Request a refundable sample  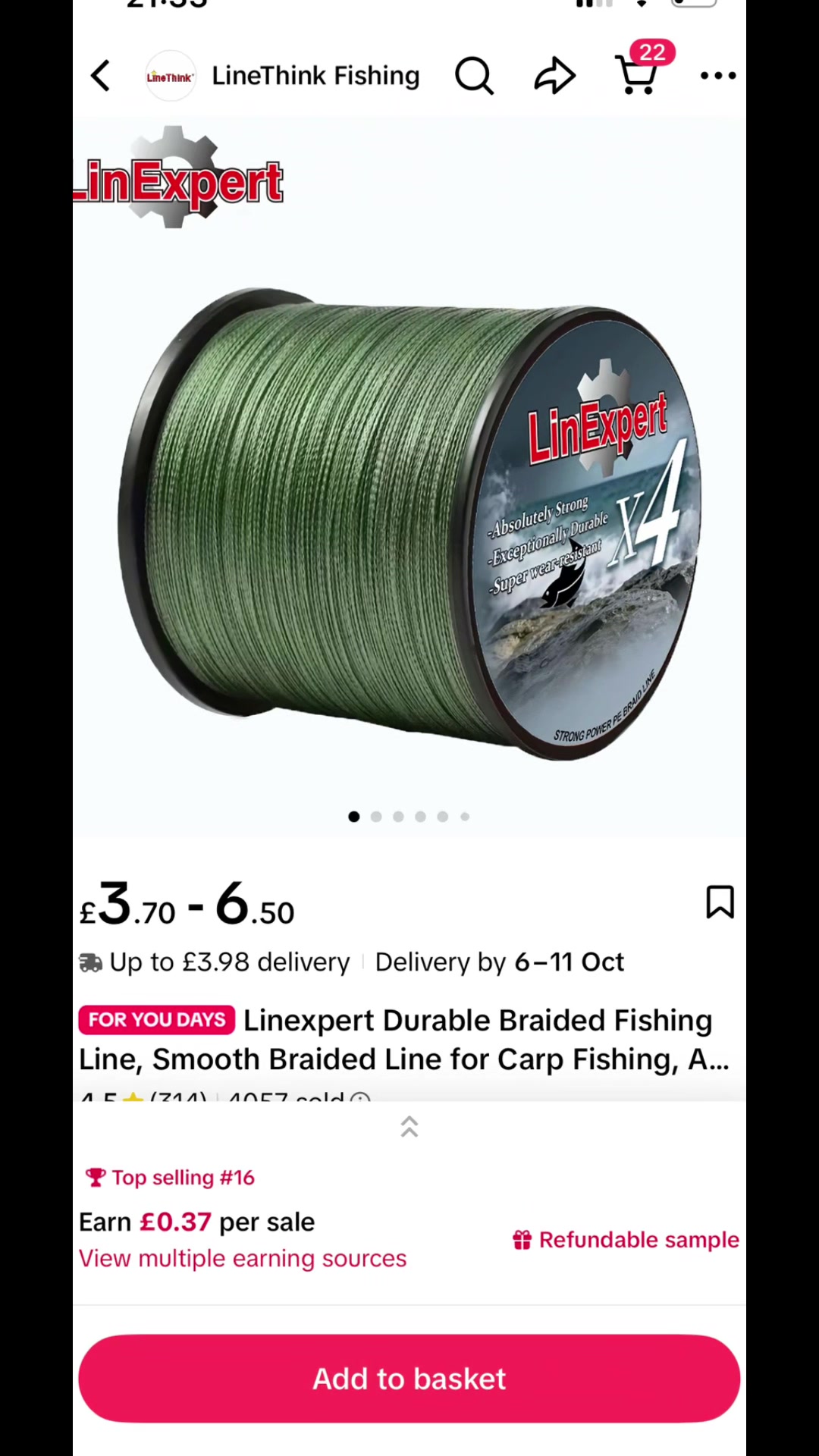[626, 1240]
